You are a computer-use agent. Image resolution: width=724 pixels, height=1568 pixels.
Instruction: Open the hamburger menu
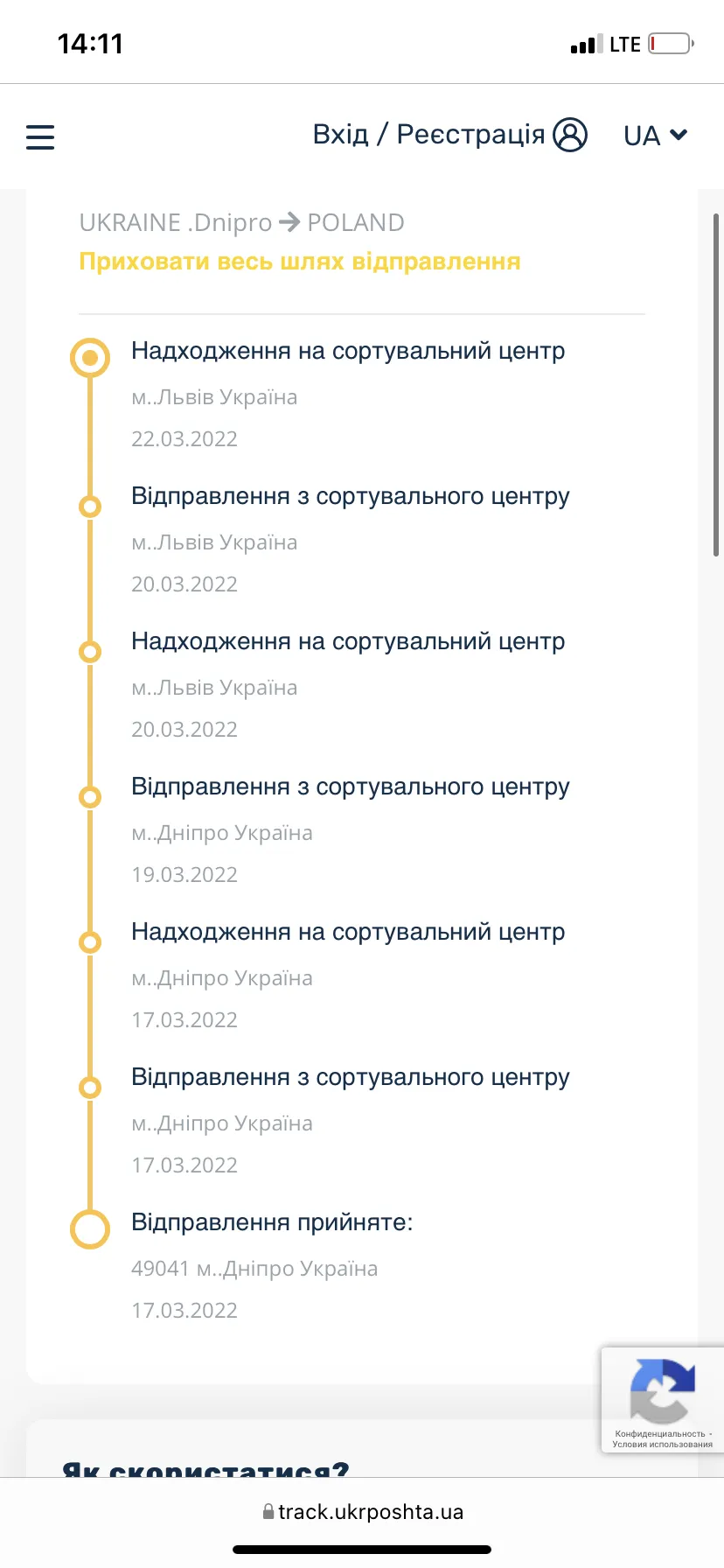pos(40,136)
